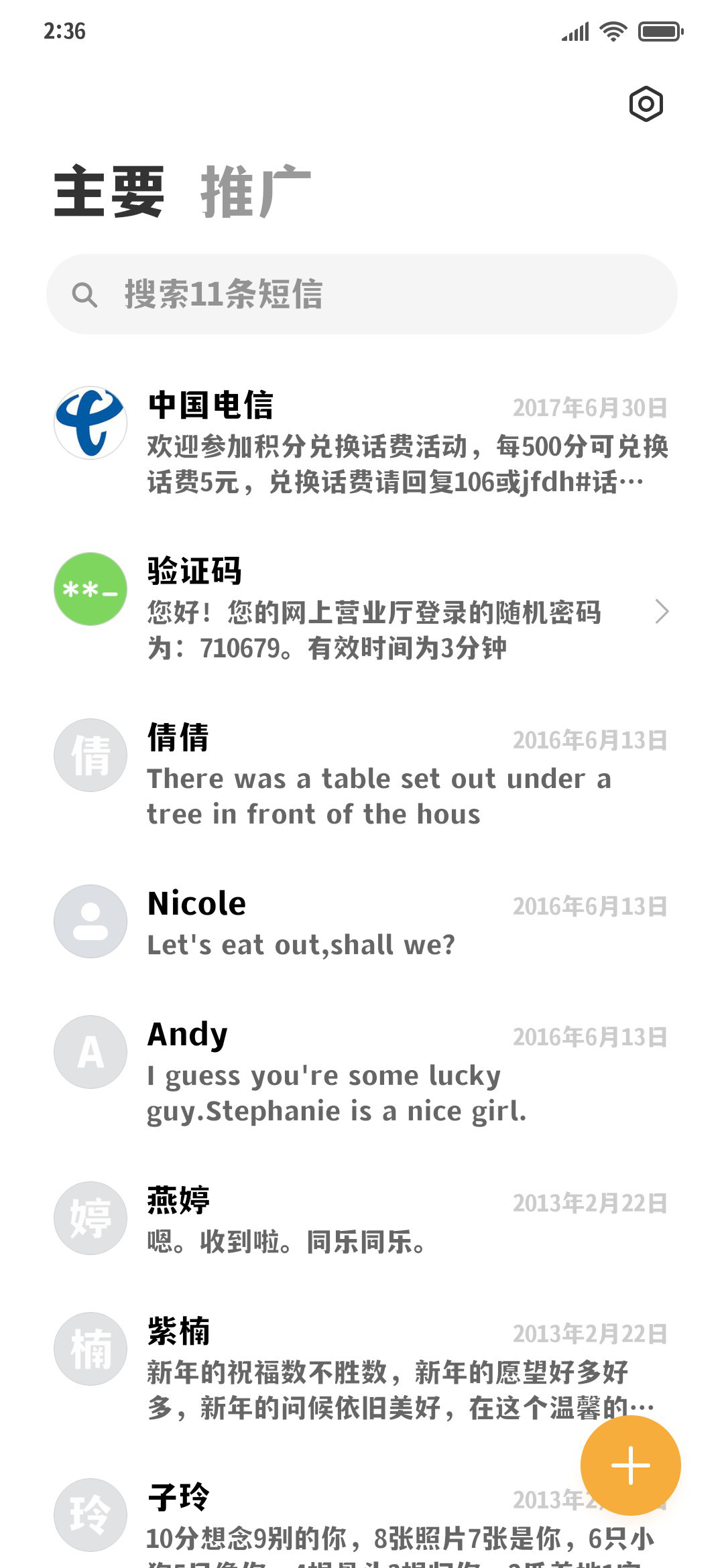Open Nicole's message thread
The width and height of the screenshot is (724, 1568).
click(362, 922)
